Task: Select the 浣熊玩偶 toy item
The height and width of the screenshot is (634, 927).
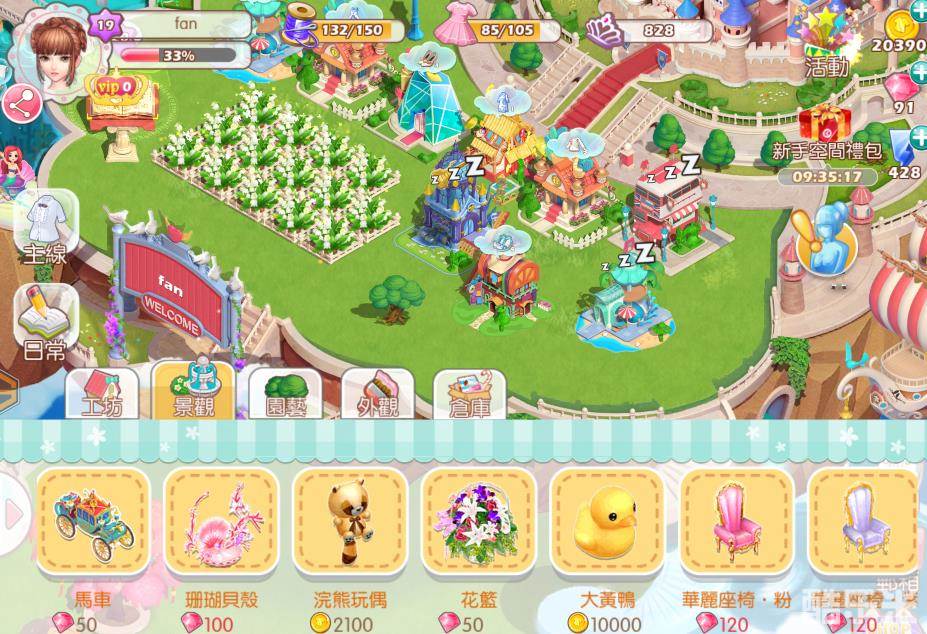Action: pyautogui.click(x=349, y=521)
